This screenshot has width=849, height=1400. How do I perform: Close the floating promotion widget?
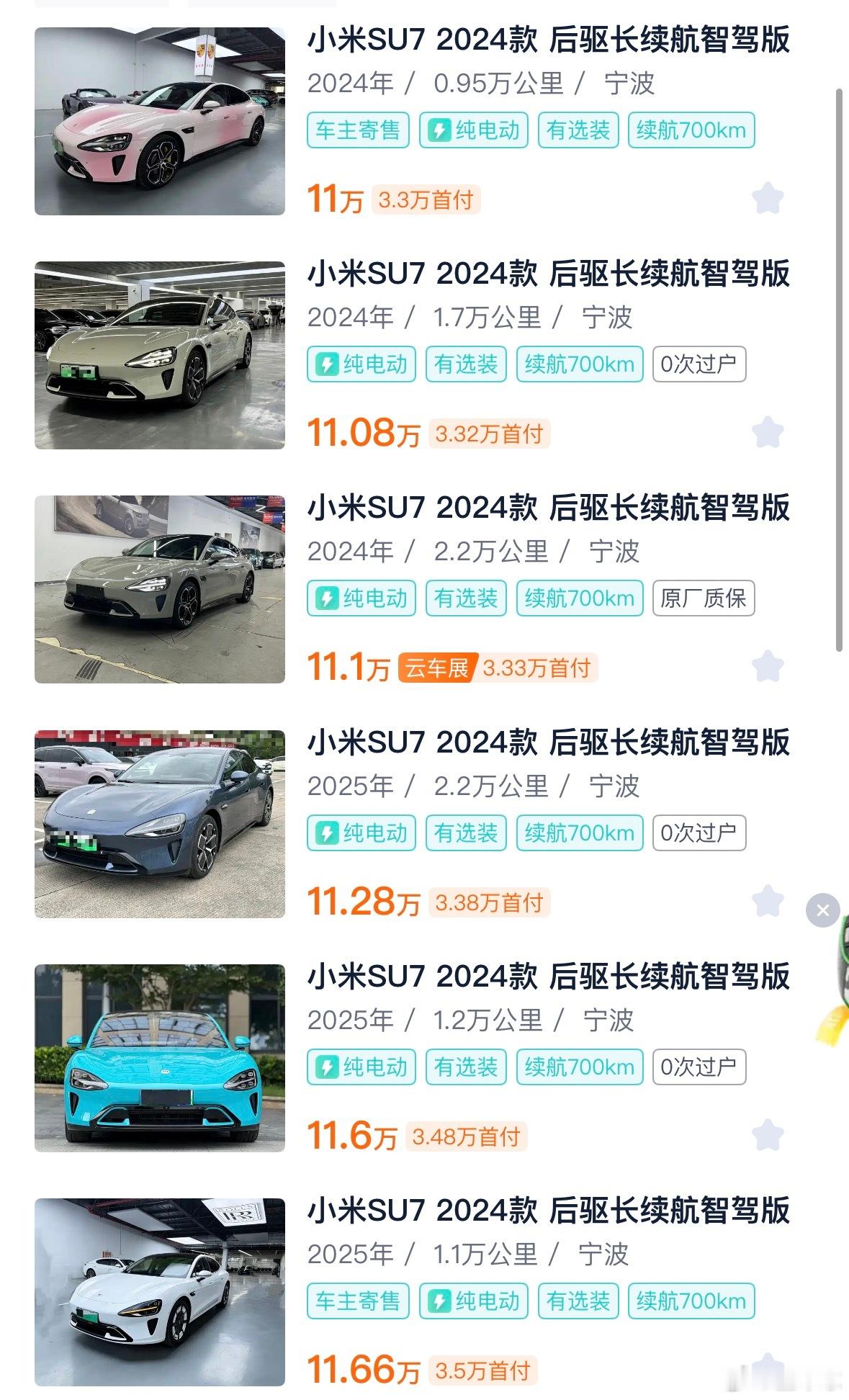tap(823, 910)
